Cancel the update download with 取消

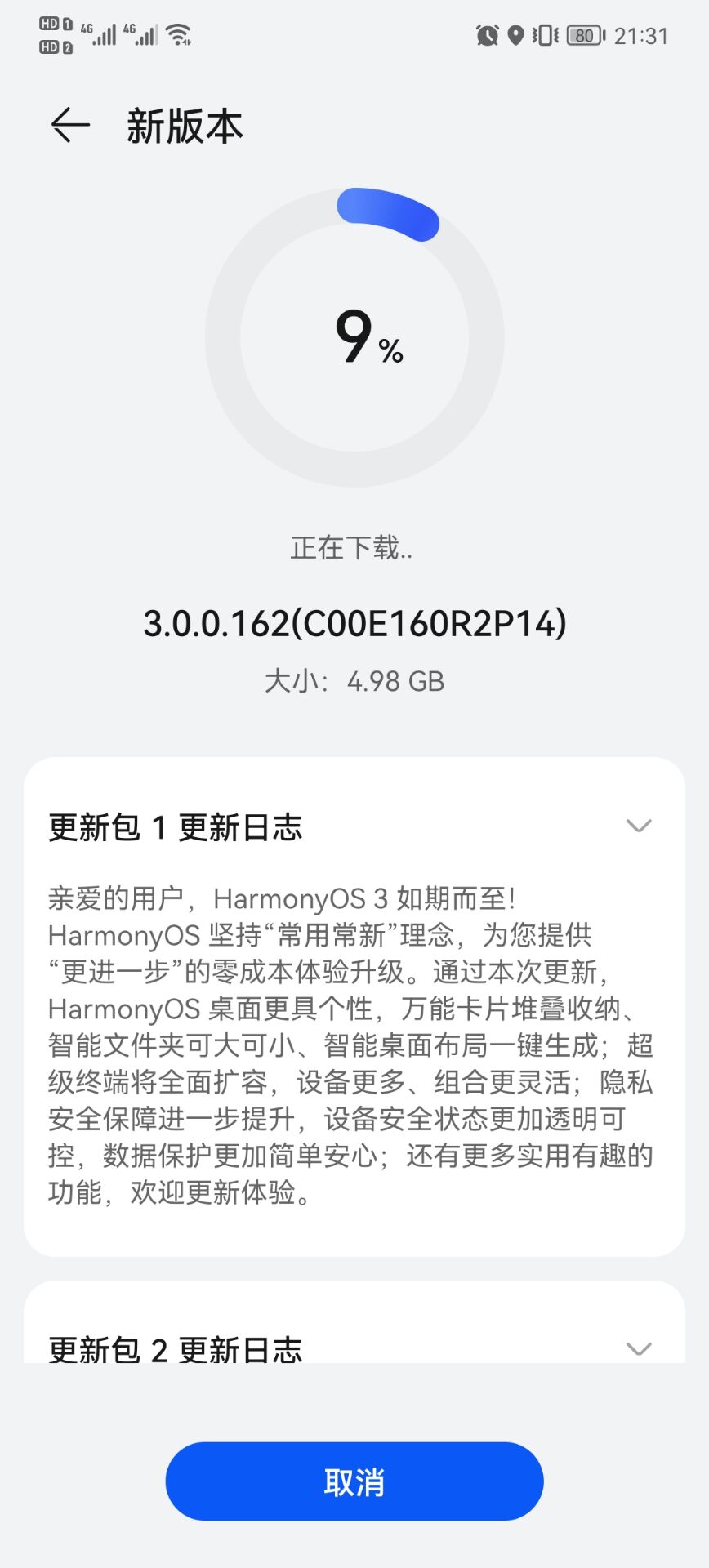354,1481
